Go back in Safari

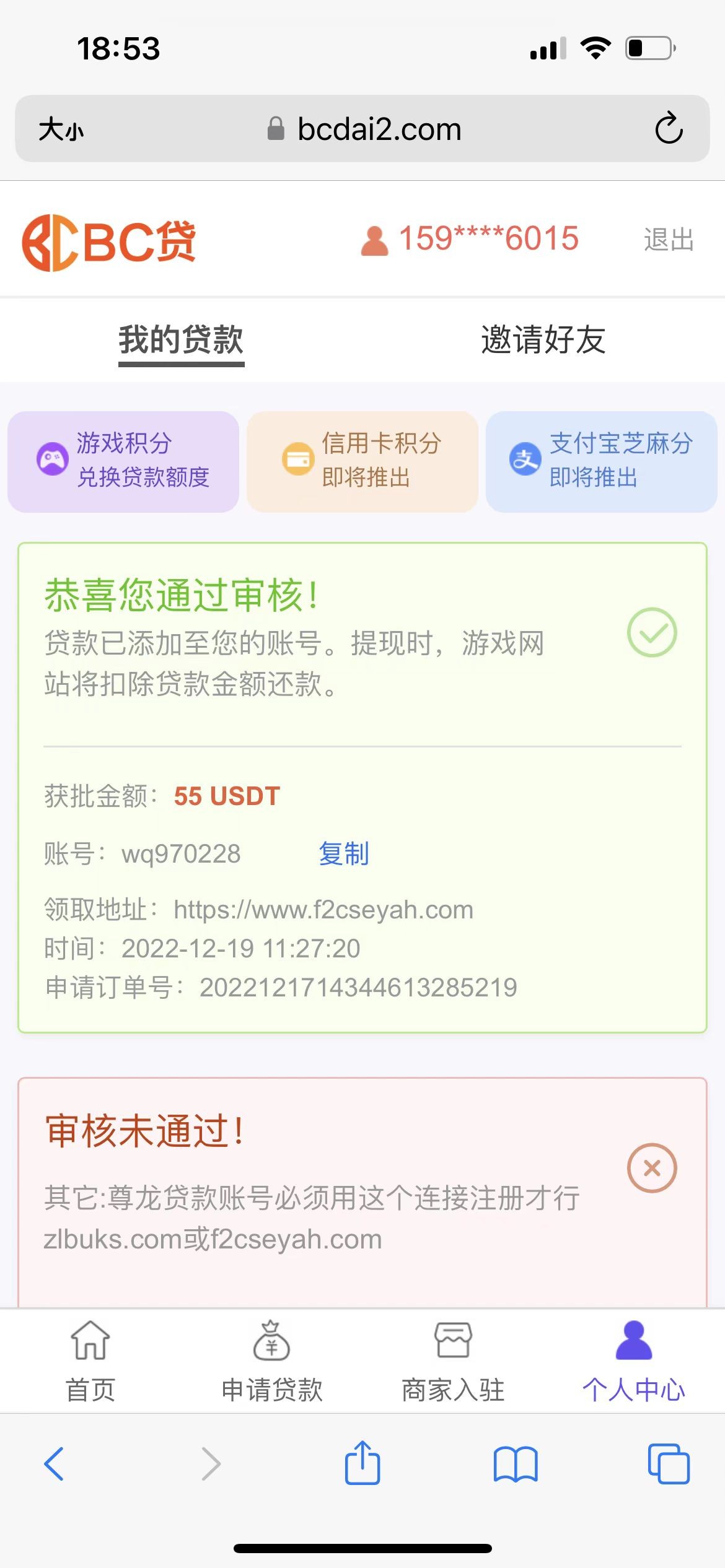pos(55,1464)
